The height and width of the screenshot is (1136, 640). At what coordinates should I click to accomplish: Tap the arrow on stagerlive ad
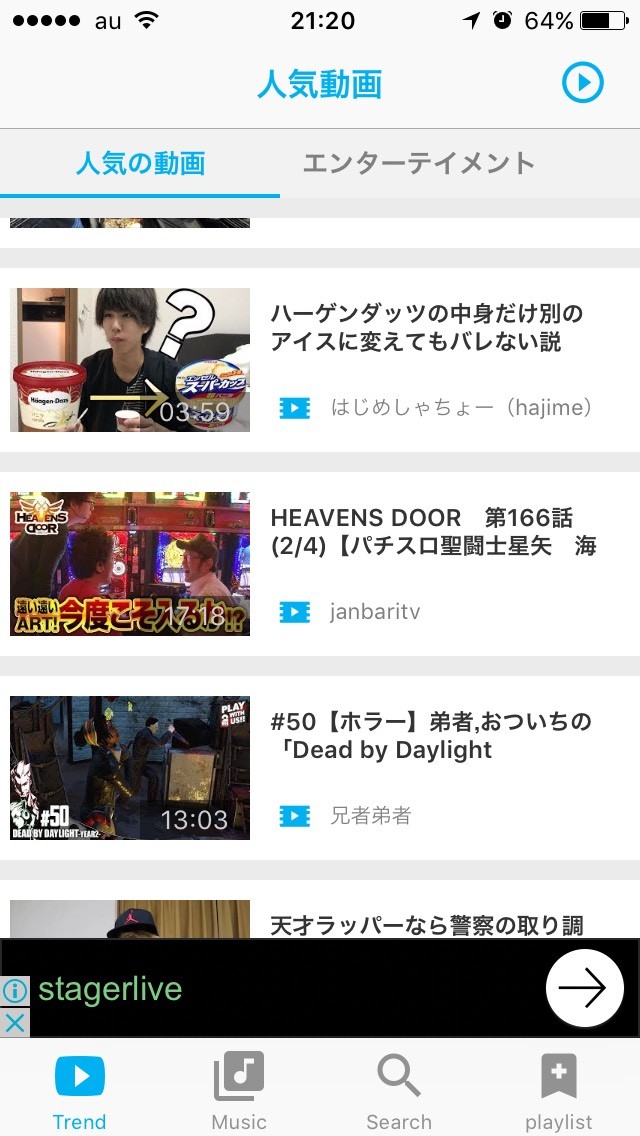click(584, 988)
